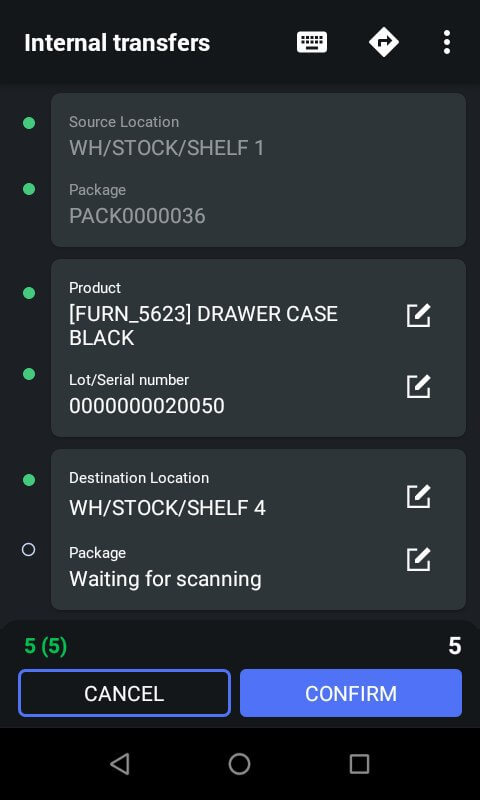Viewport: 480px width, 800px height.
Task: Cancel the internal transfer
Action: click(x=124, y=693)
